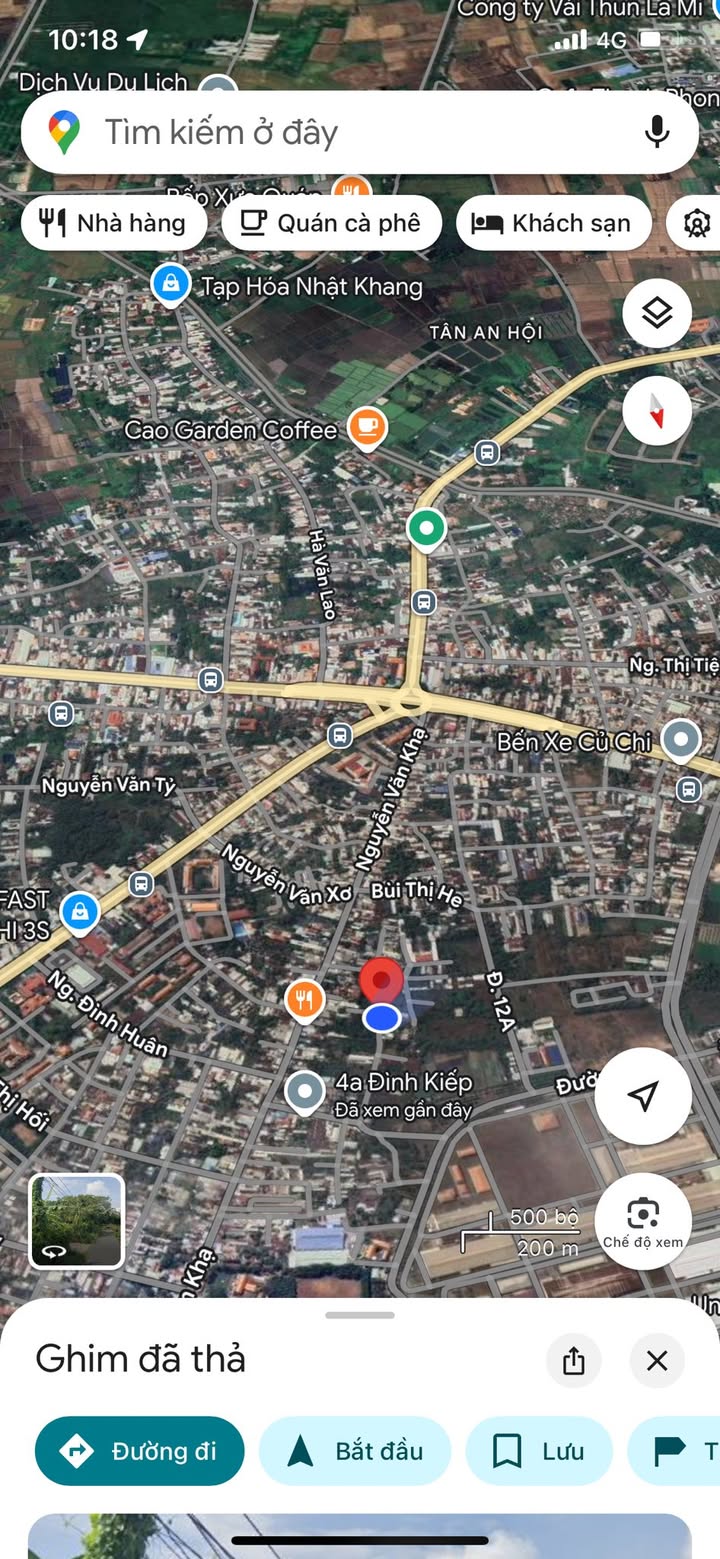
Task: Tap the 4a Đình Kiếp recently viewed pin
Action: [304, 1092]
